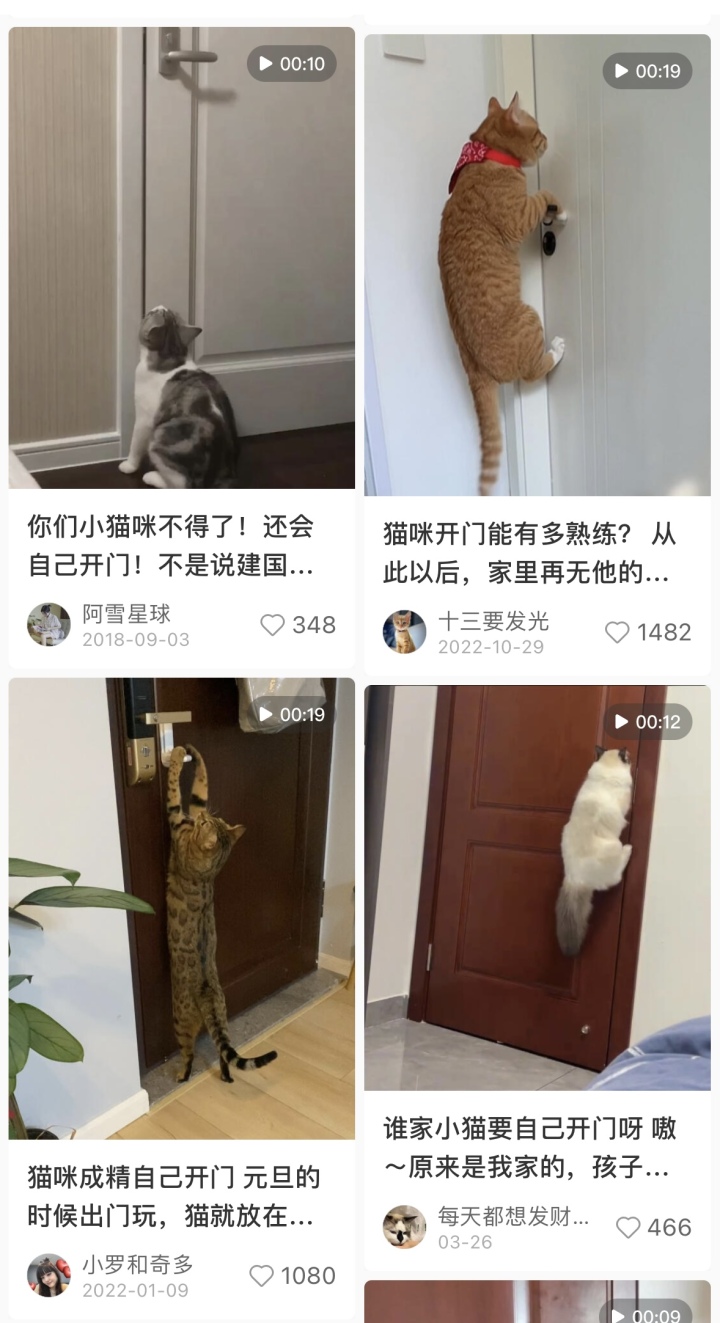Screen dimensions: 720x1323
Task: Open post titled 猫咪开门能有多熟练
Action: click(530, 553)
